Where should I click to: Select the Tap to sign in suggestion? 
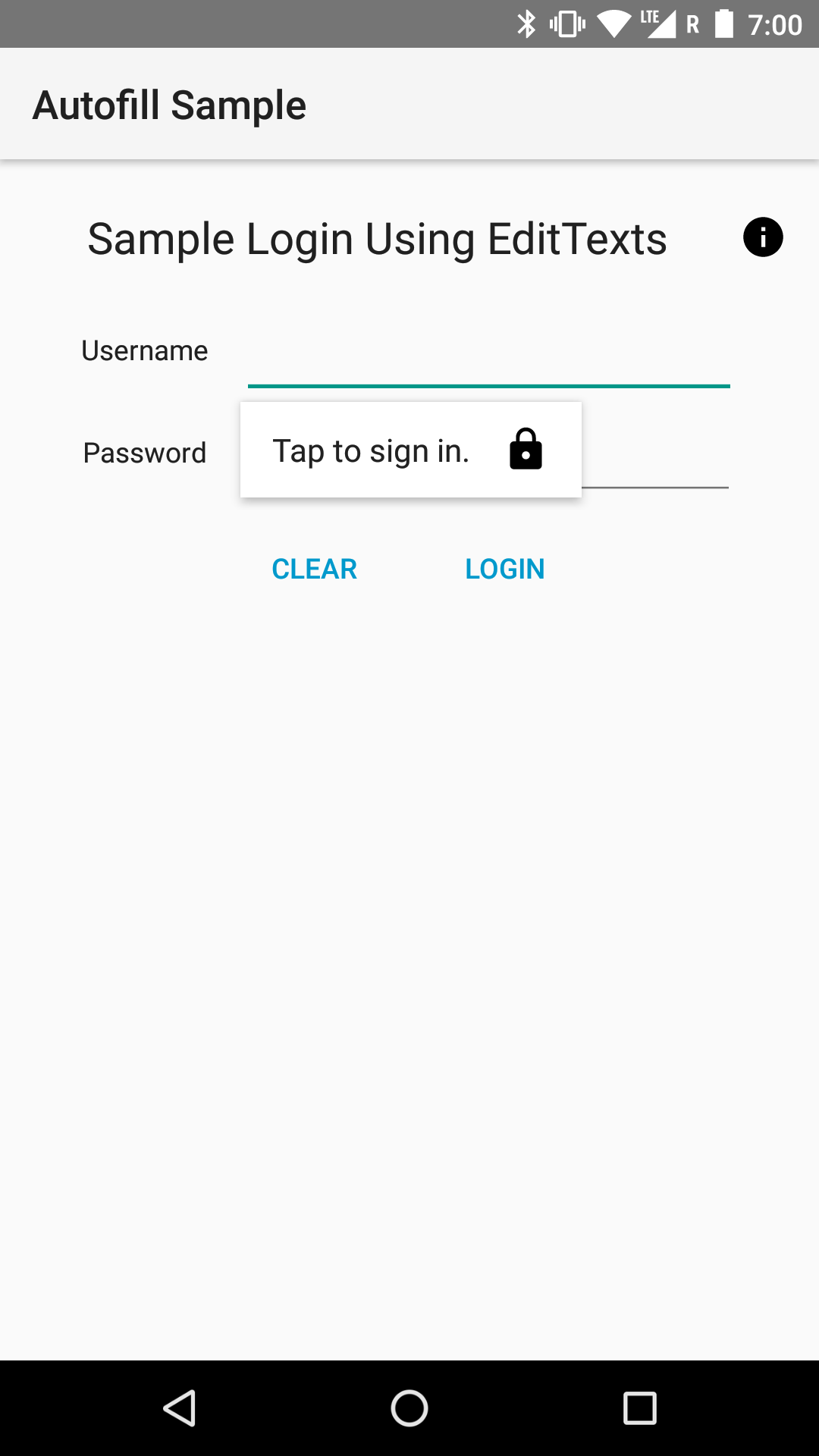(371, 449)
